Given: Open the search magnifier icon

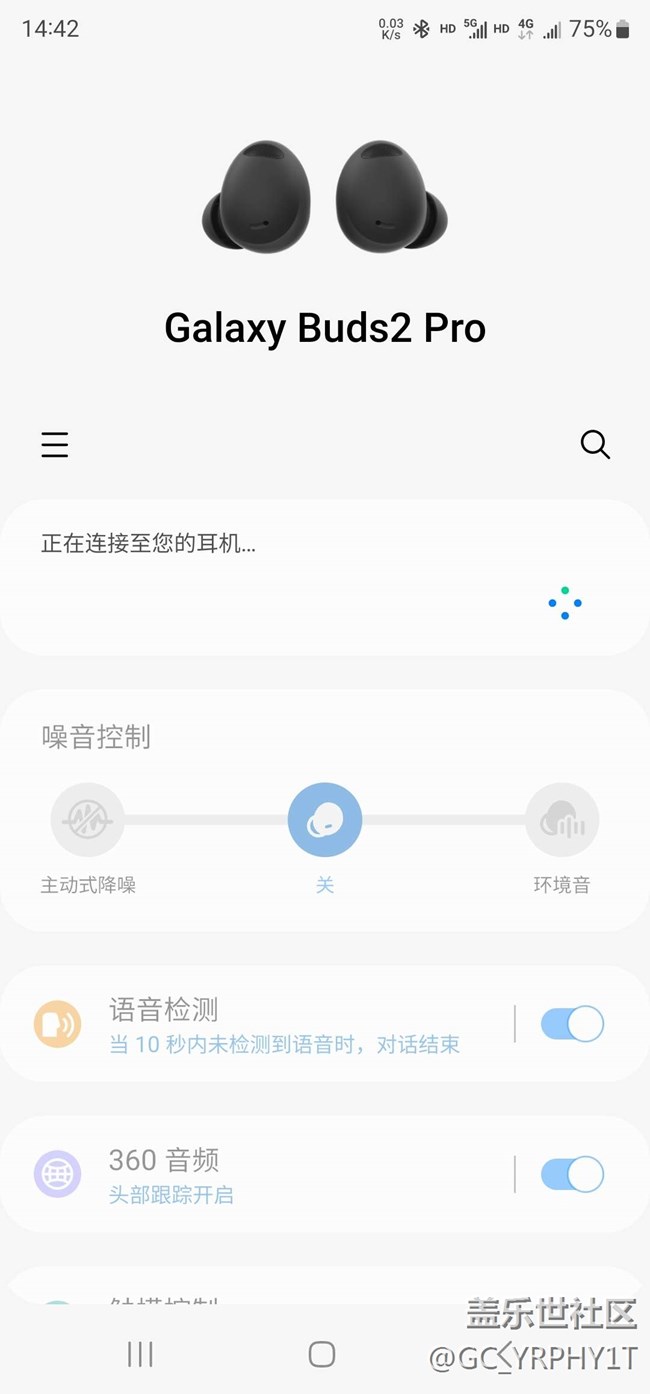Looking at the screenshot, I should click(x=595, y=444).
